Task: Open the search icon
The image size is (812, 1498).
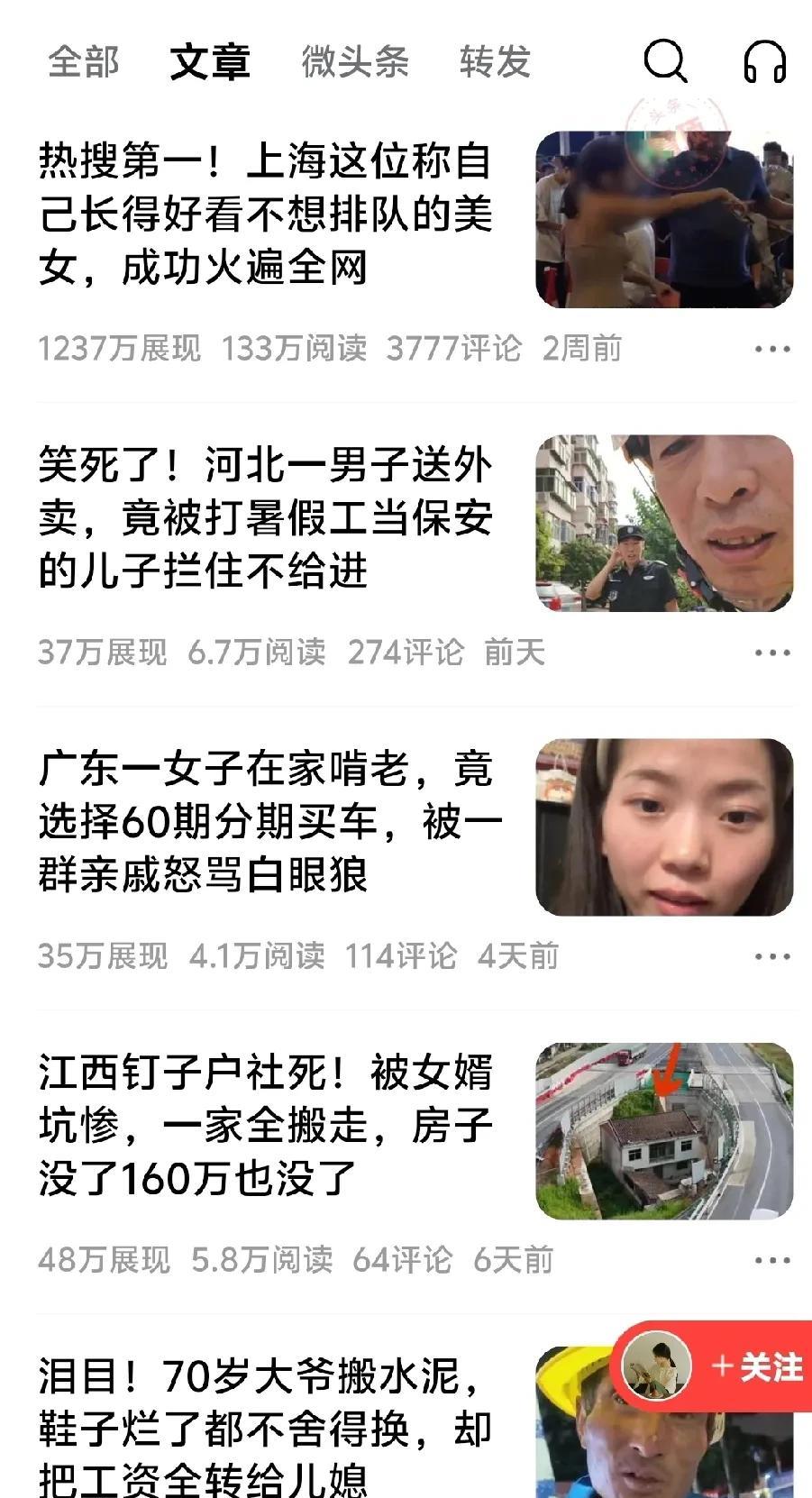Action: (665, 61)
